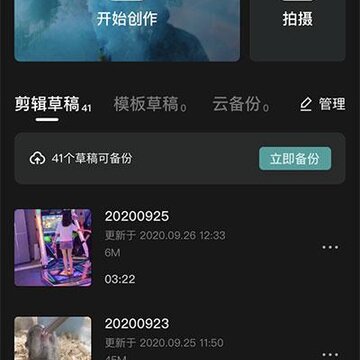Image resolution: width=360 pixels, height=360 pixels.
Task: Tap 管理 to manage drafts
Action: tap(323, 104)
